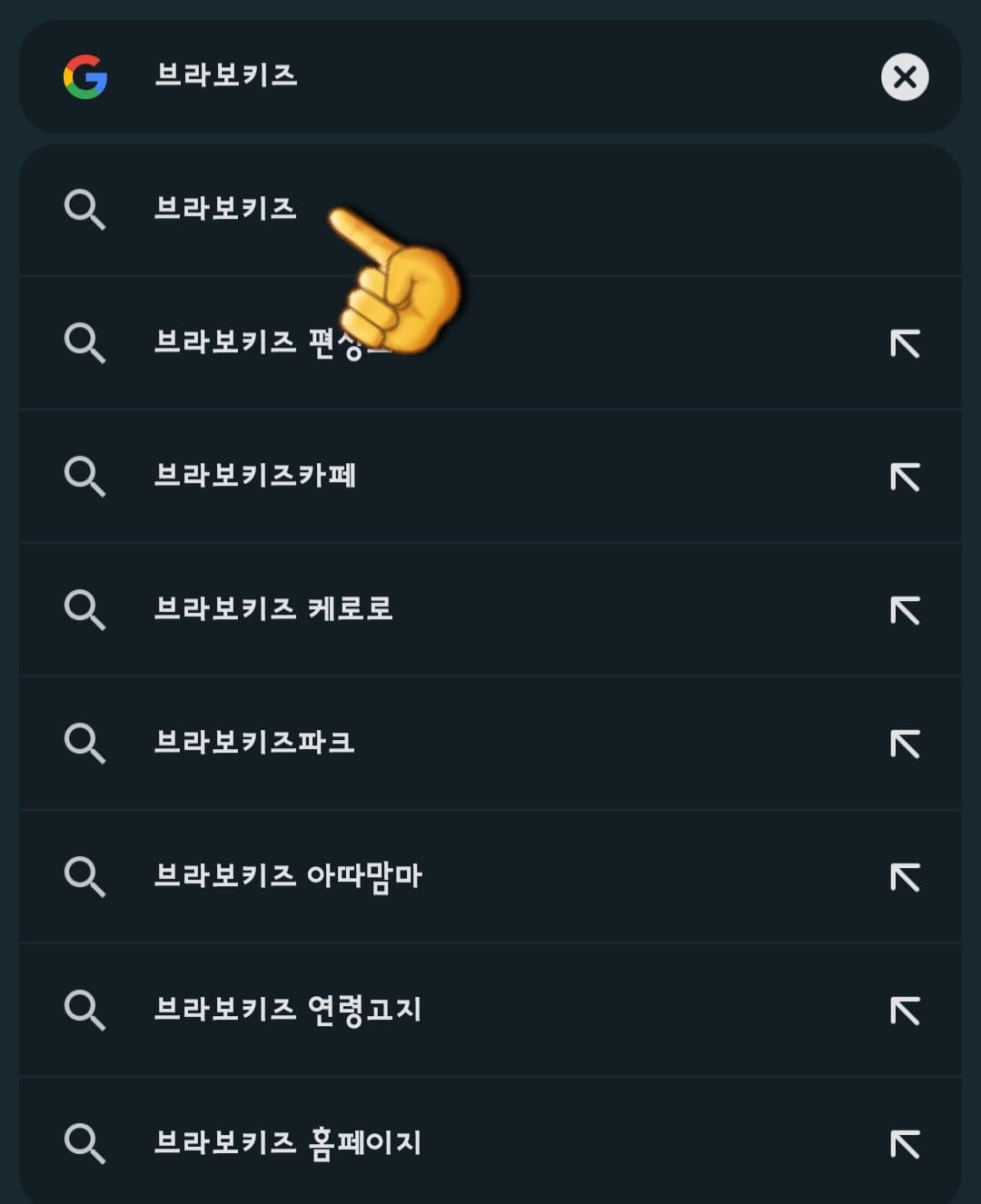Click the magnifier icon beside 브라보키즈 아따맘마

(x=85, y=876)
